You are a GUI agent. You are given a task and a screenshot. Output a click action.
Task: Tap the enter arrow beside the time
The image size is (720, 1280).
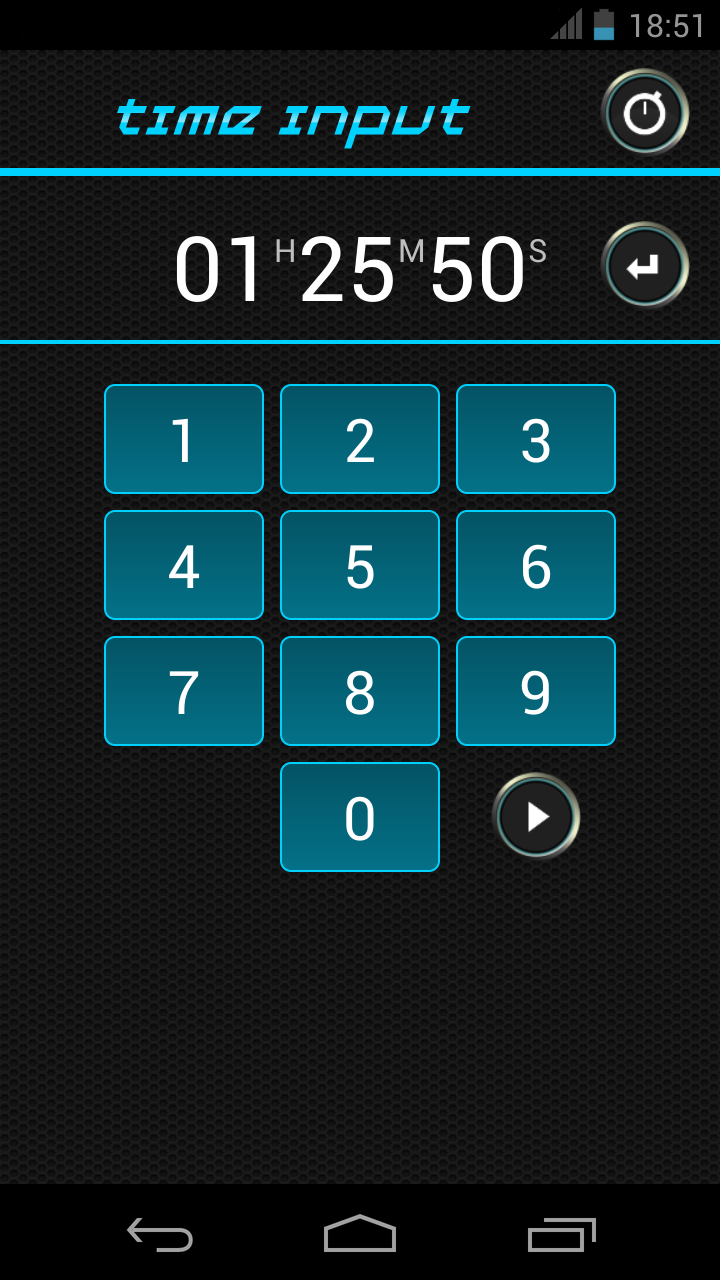[x=645, y=265]
